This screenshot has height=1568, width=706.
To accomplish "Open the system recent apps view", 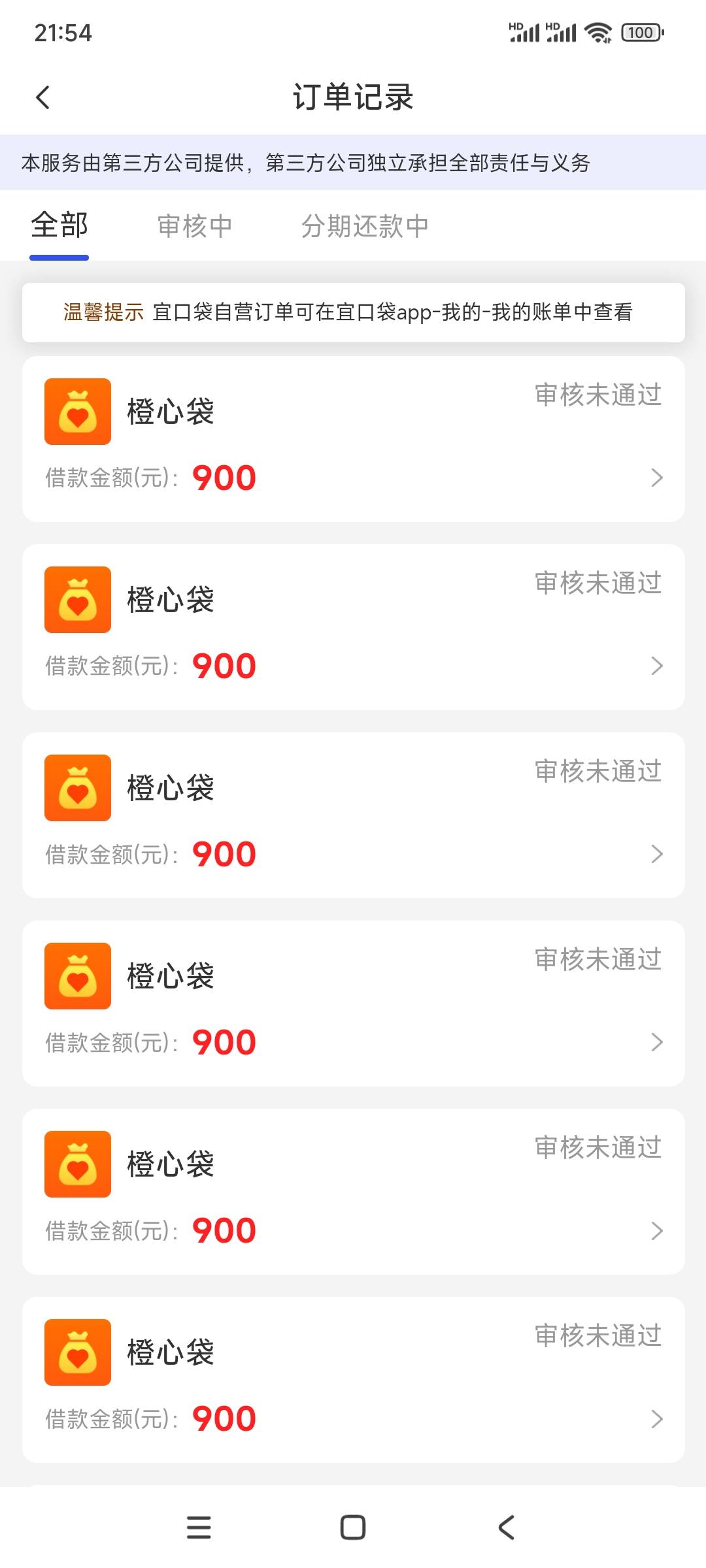I will click(199, 1527).
